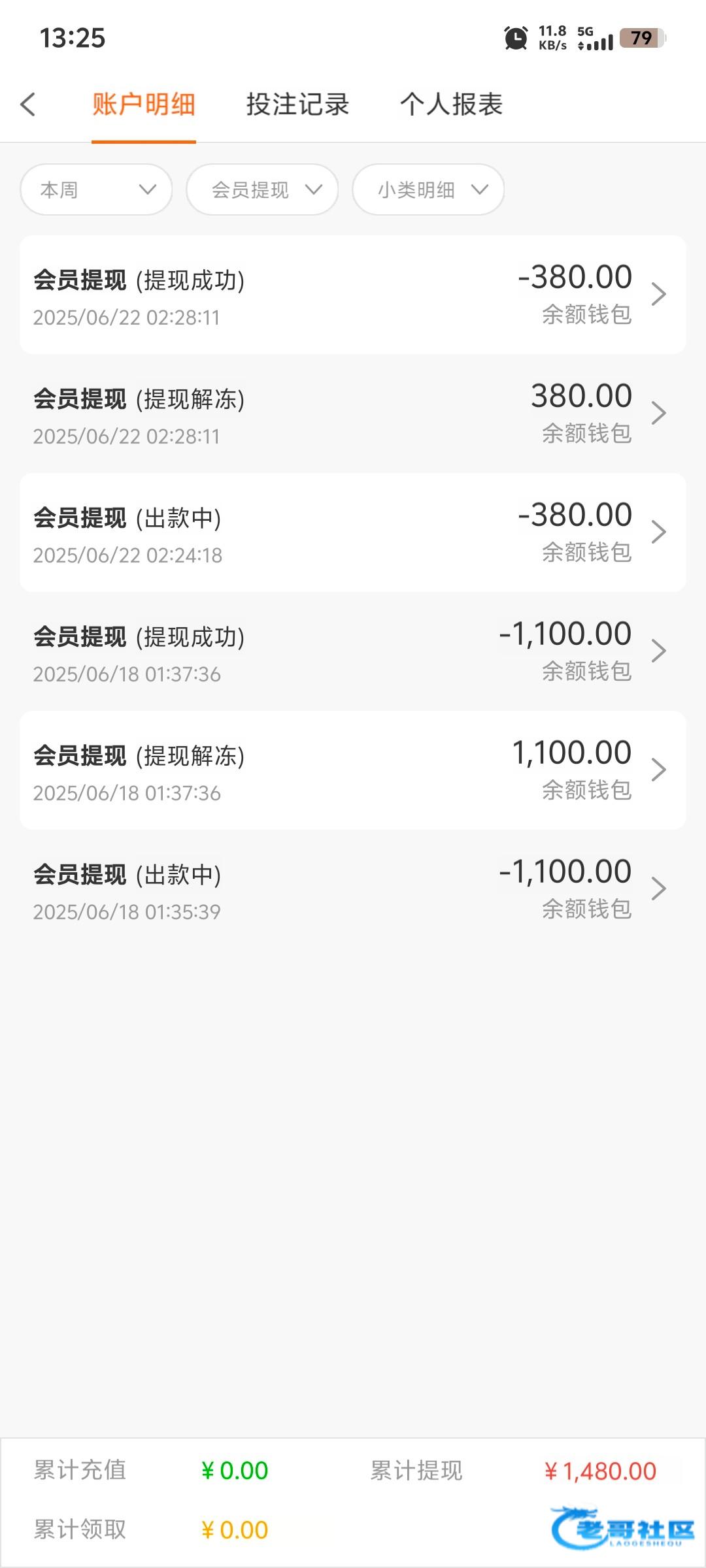Open 出款中 record from 06/18 01:35:39

point(353,889)
